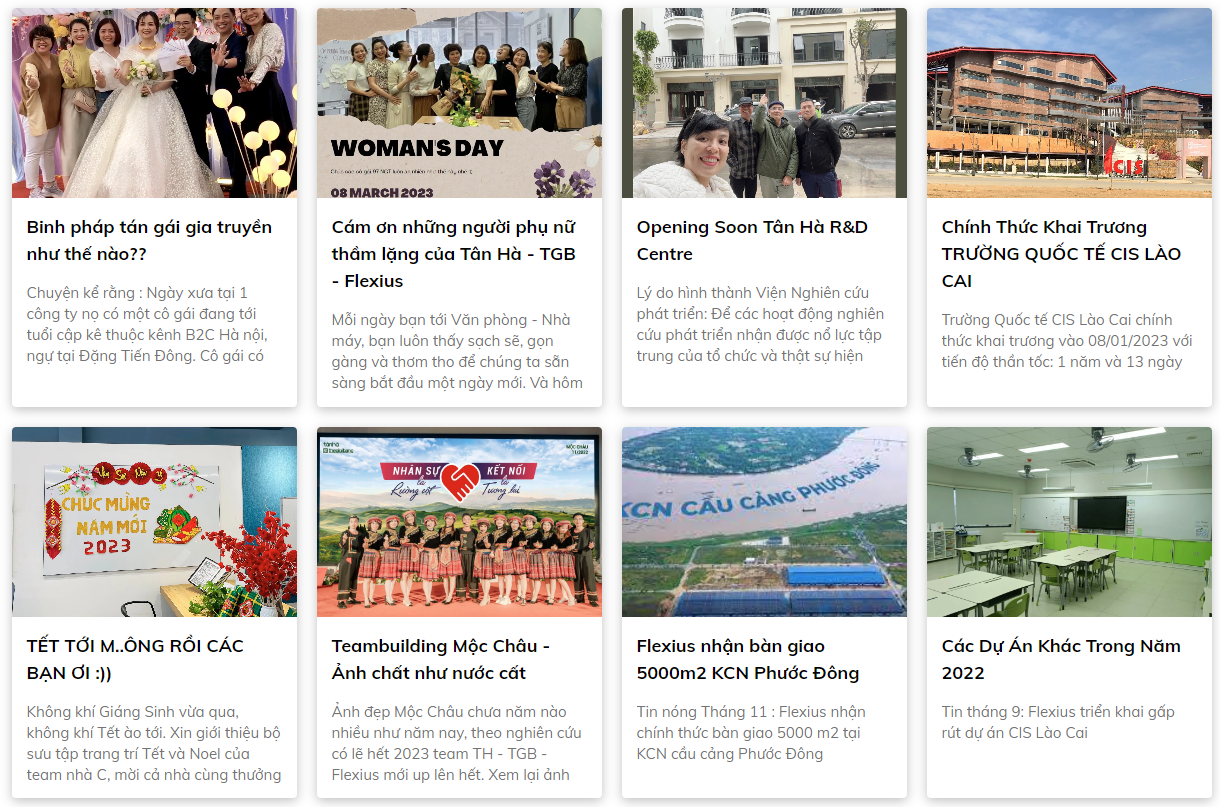Open 'Các Dự Án Khác Trong Năm 2022' card

coord(1060,659)
